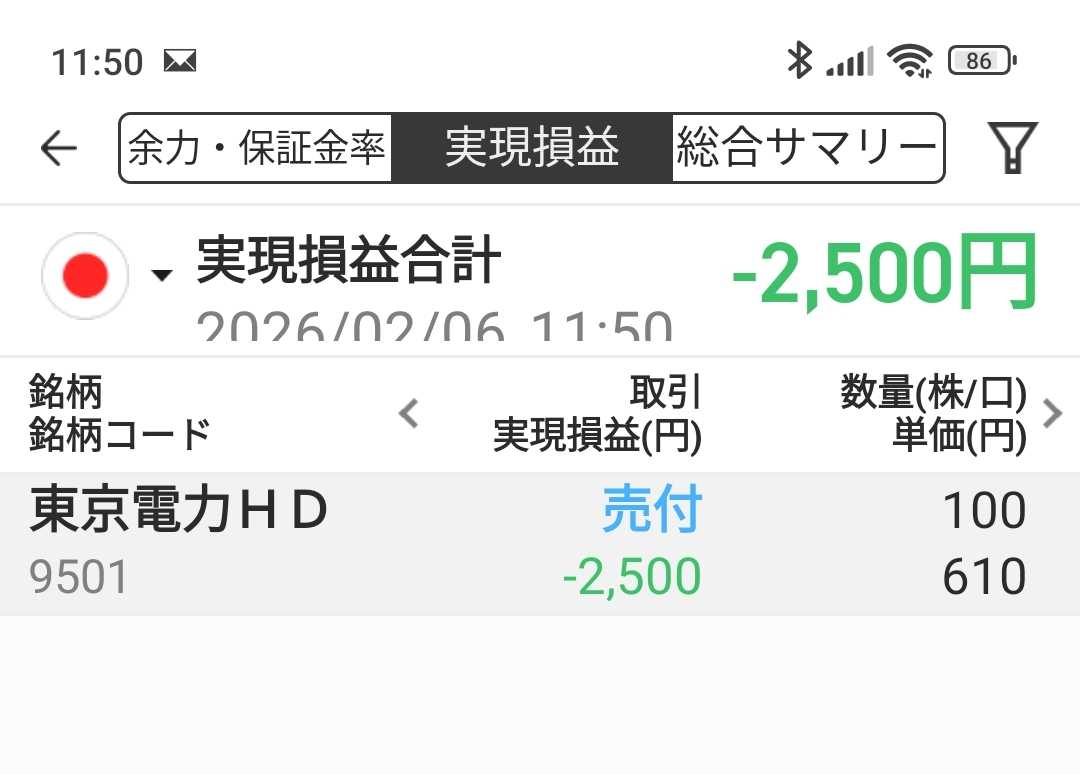
Task: Open the filter funnel icon
Action: [x=1012, y=149]
